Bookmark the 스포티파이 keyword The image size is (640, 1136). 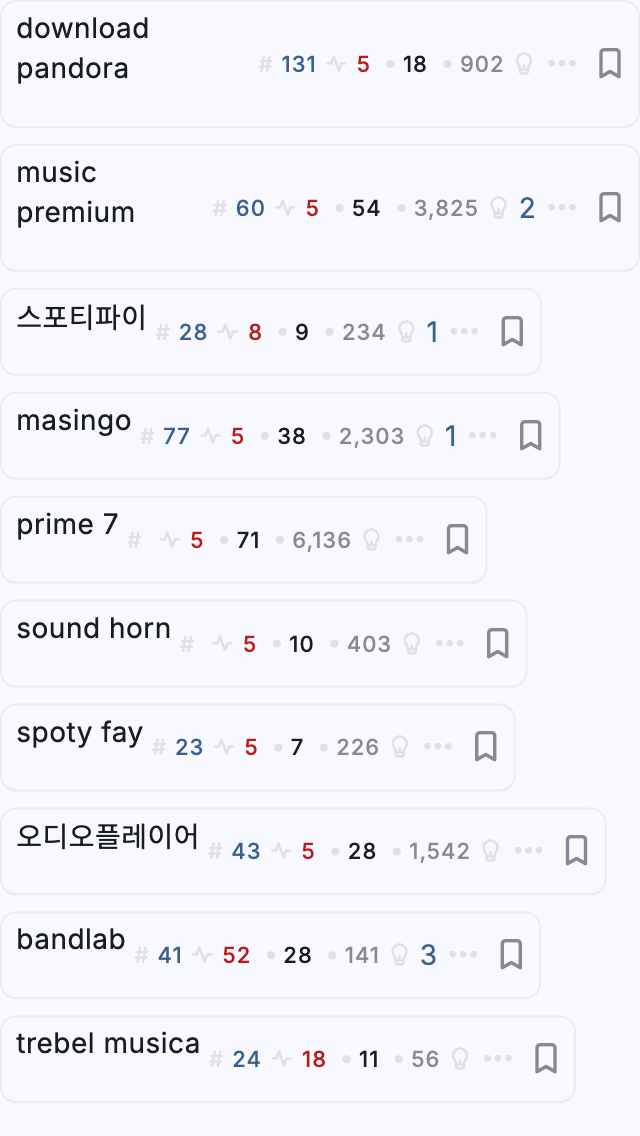tap(512, 332)
